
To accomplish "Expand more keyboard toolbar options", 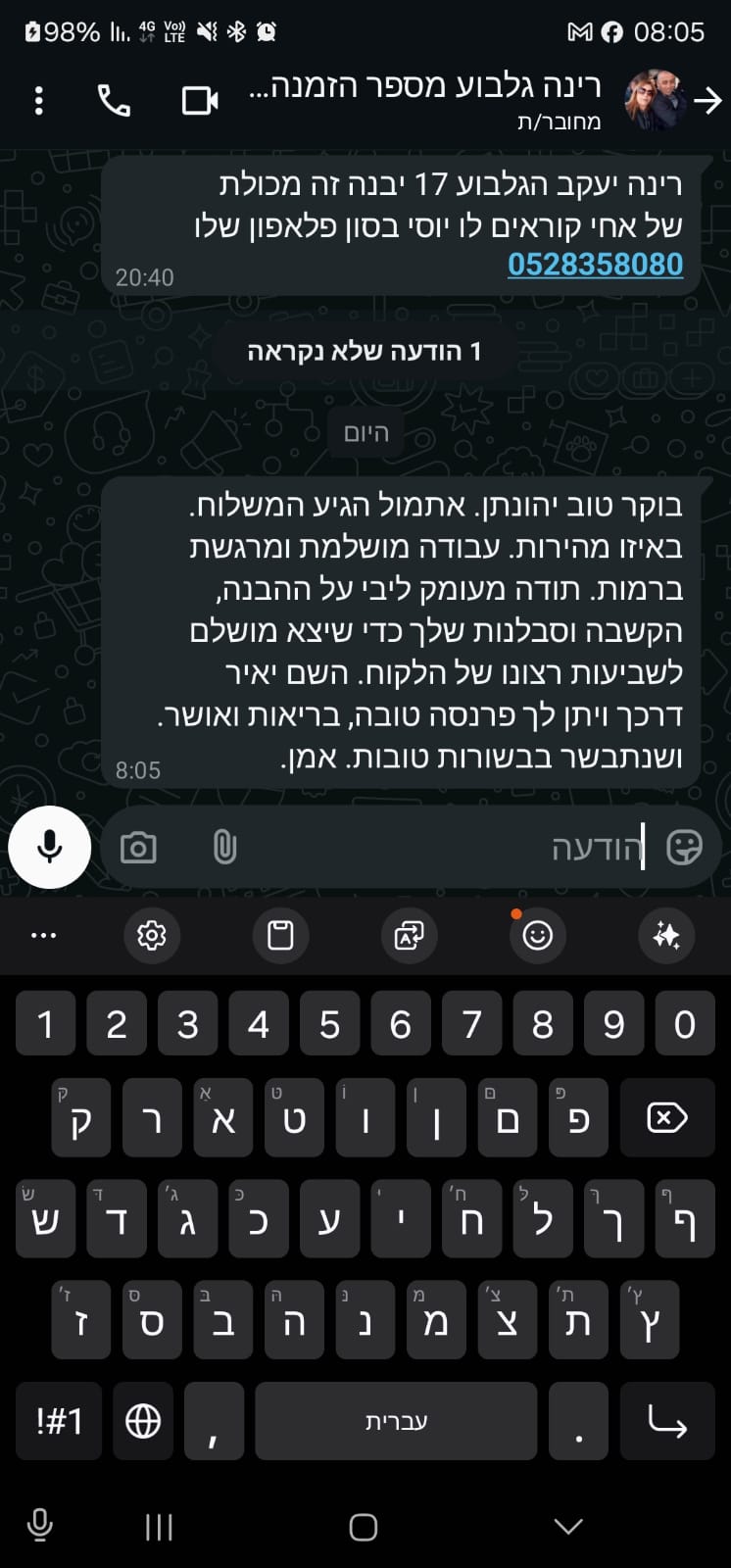I will (43, 936).
